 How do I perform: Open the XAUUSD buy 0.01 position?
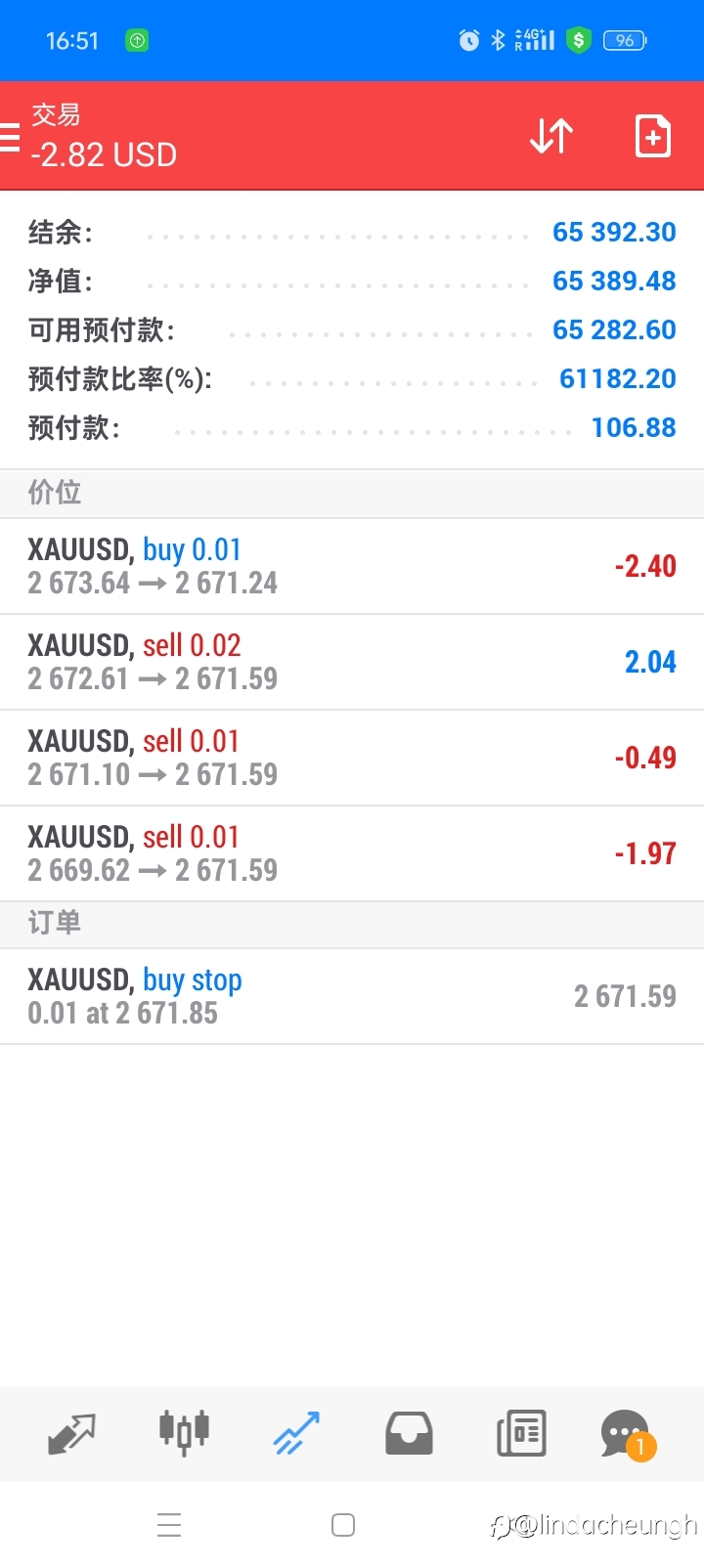point(352,566)
